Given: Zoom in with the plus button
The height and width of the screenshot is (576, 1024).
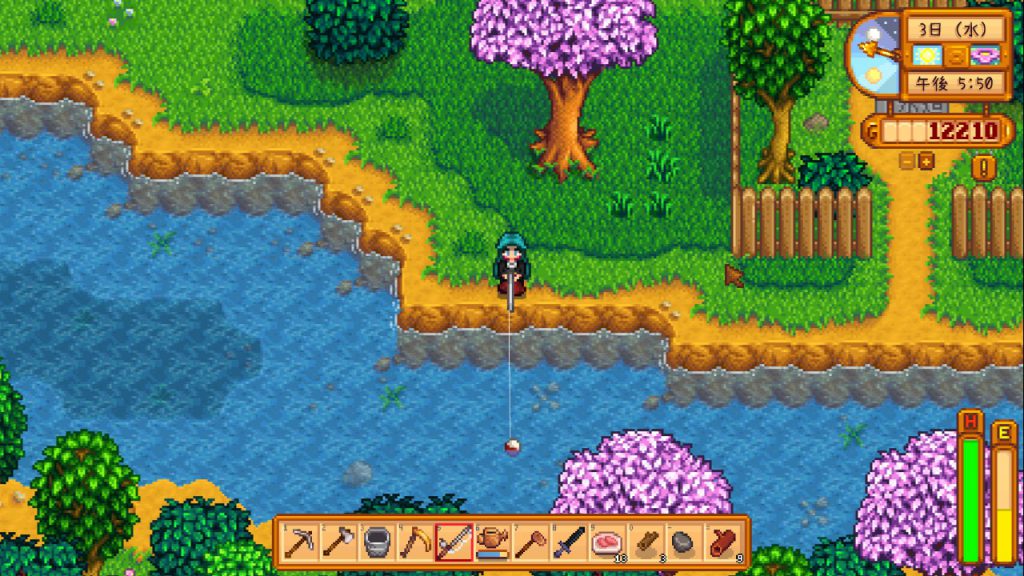Looking at the screenshot, I should coord(926,161).
